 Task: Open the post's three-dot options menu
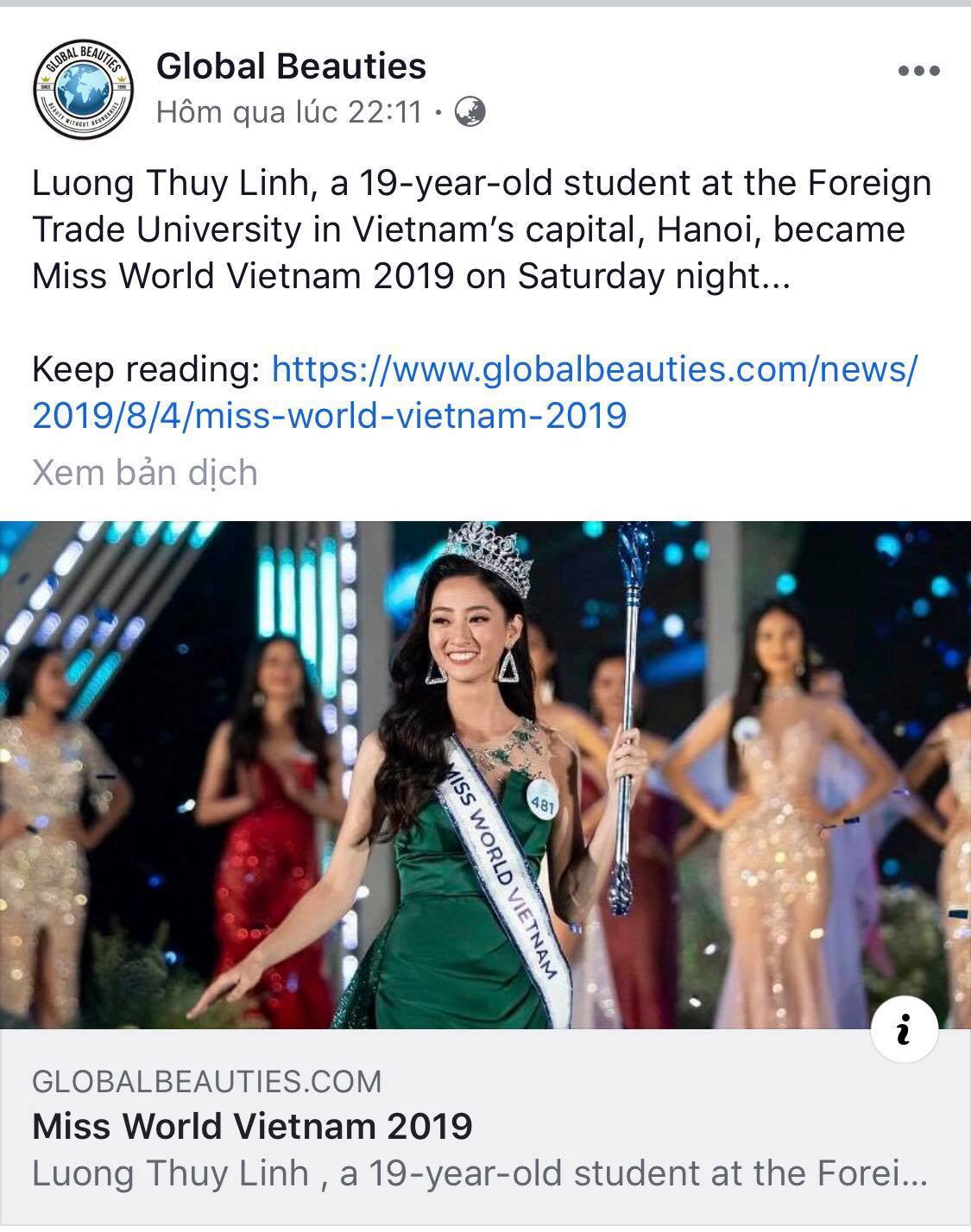[918, 72]
